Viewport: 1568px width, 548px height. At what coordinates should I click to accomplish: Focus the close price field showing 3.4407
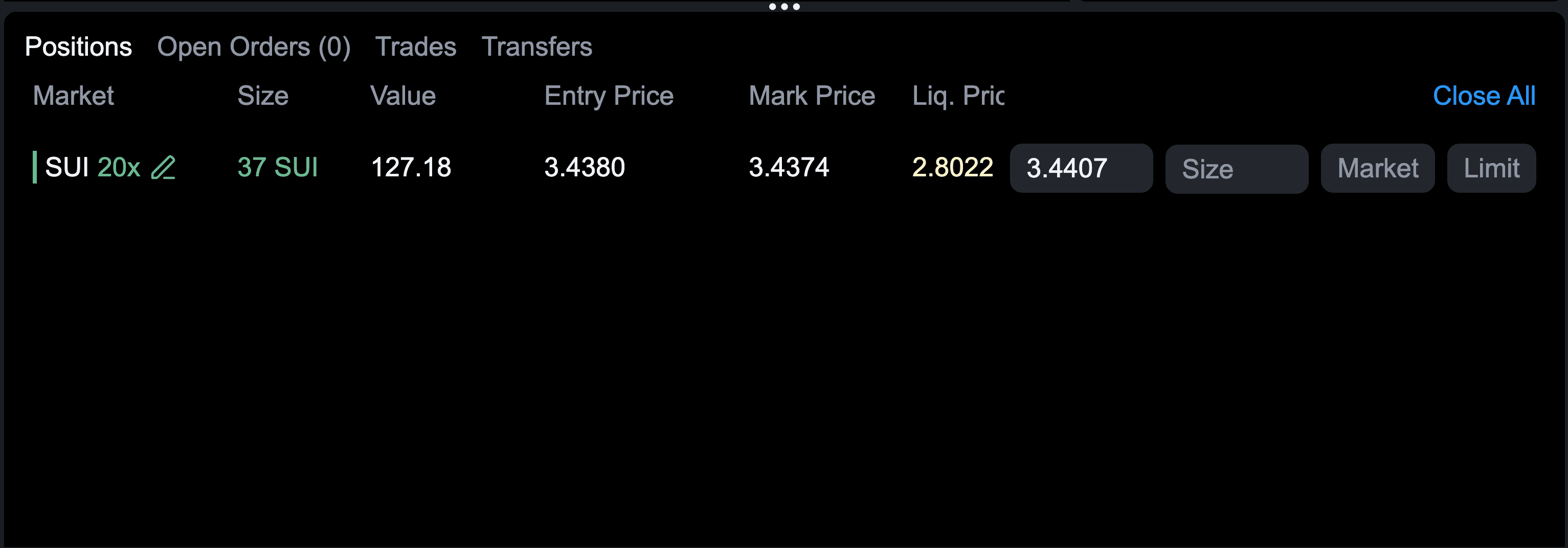[x=1081, y=169]
